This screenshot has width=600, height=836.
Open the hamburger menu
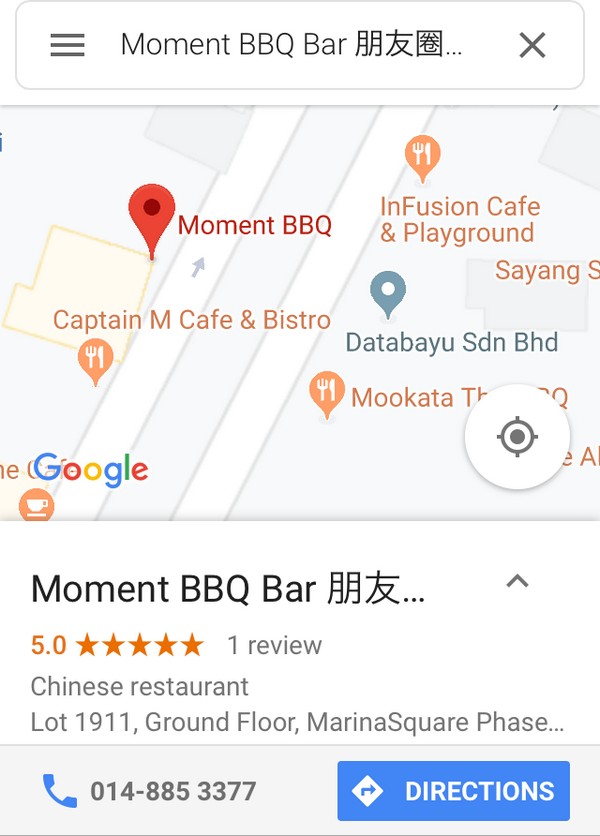tap(67, 45)
